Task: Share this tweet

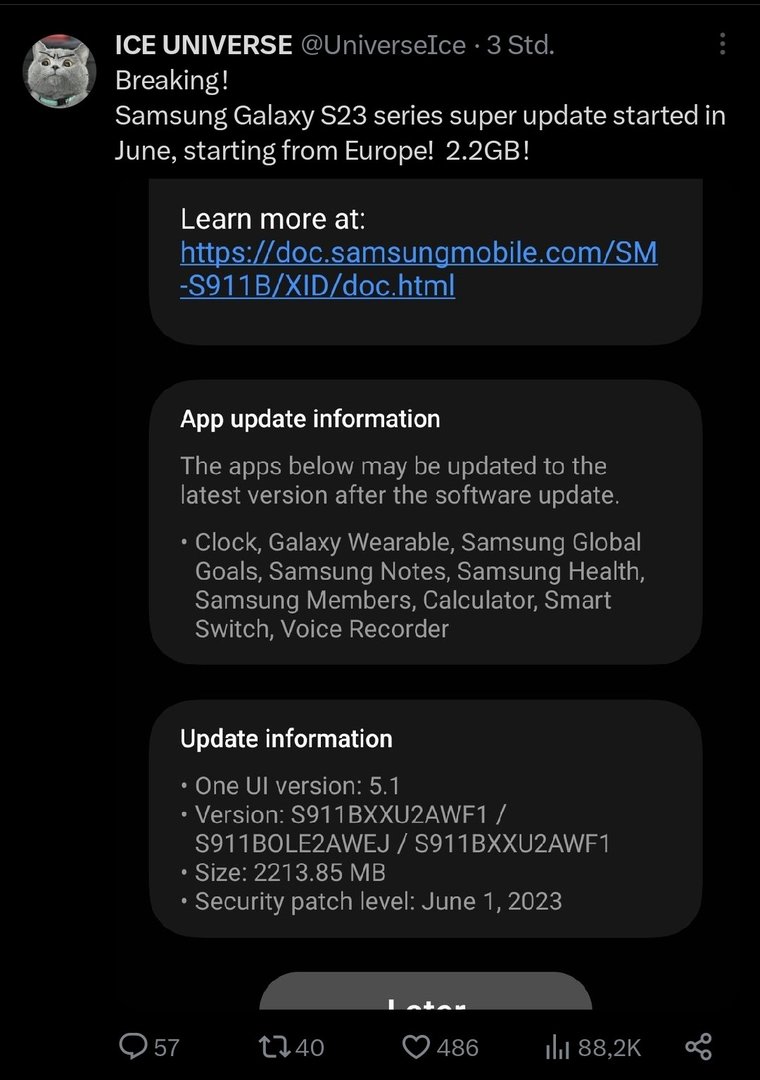Action: 698,1046
